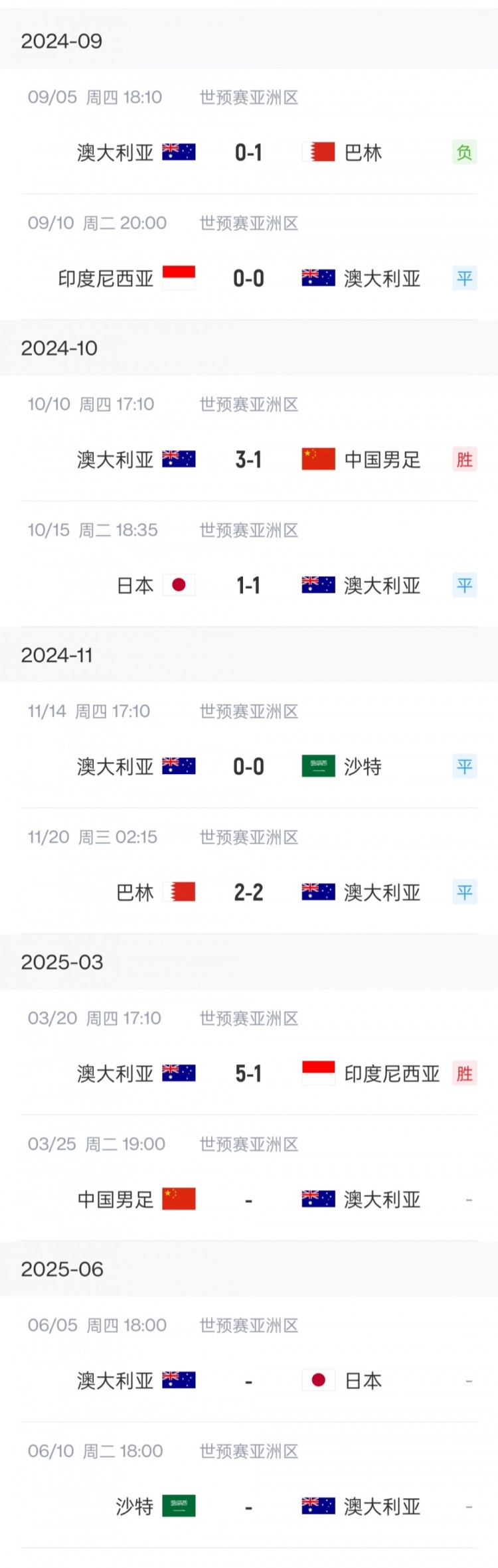498x1568 pixels.
Task: Open Australia 3-1 China match details
Action: point(248,460)
